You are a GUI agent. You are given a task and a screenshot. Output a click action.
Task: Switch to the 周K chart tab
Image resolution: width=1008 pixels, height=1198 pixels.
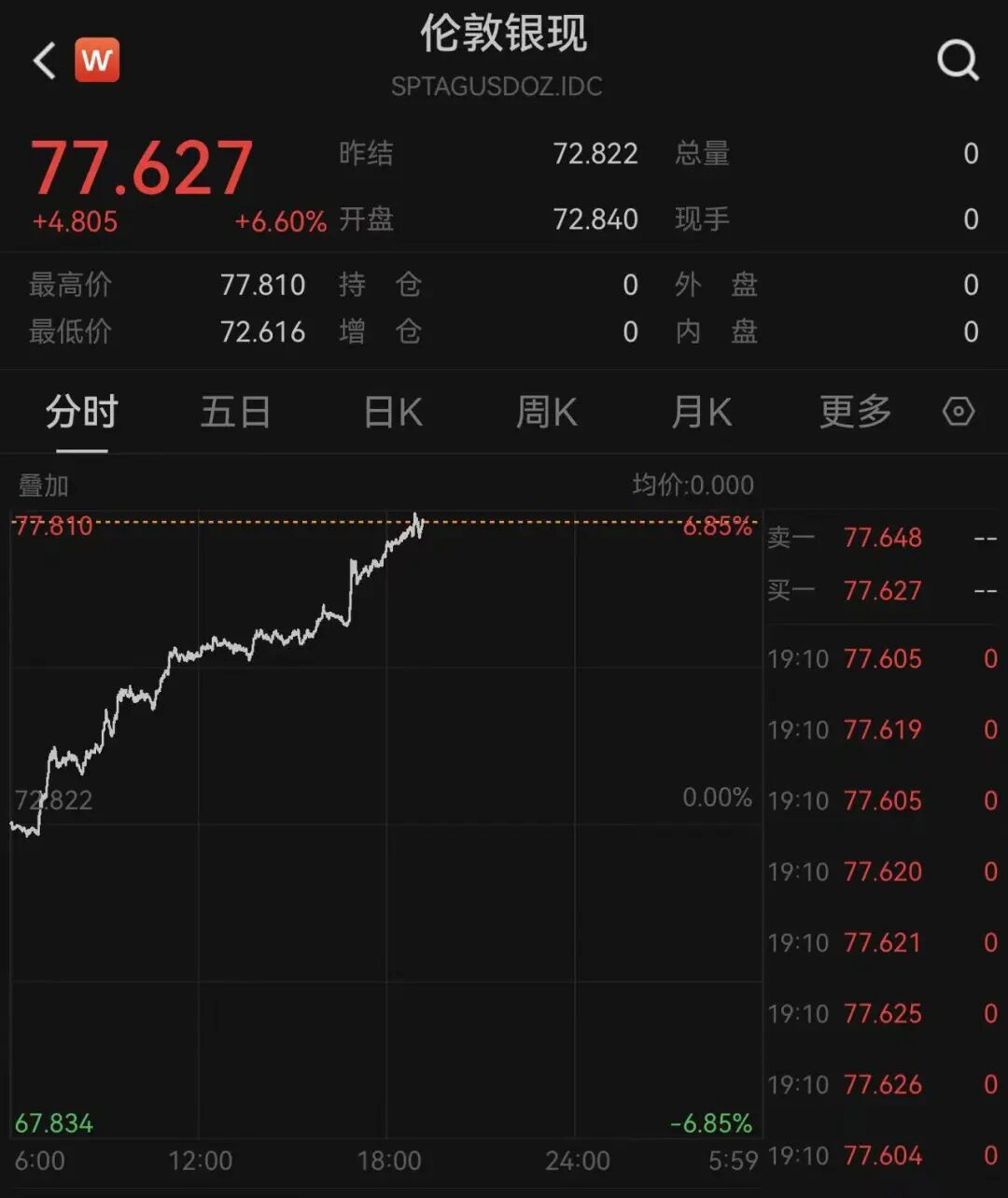click(547, 412)
